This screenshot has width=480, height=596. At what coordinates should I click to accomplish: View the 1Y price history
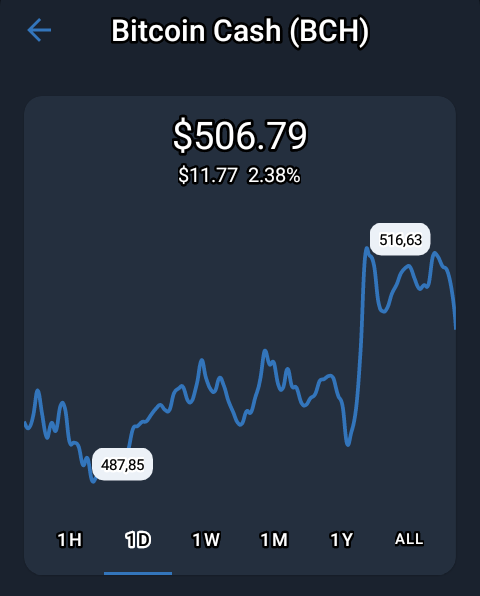(342, 539)
